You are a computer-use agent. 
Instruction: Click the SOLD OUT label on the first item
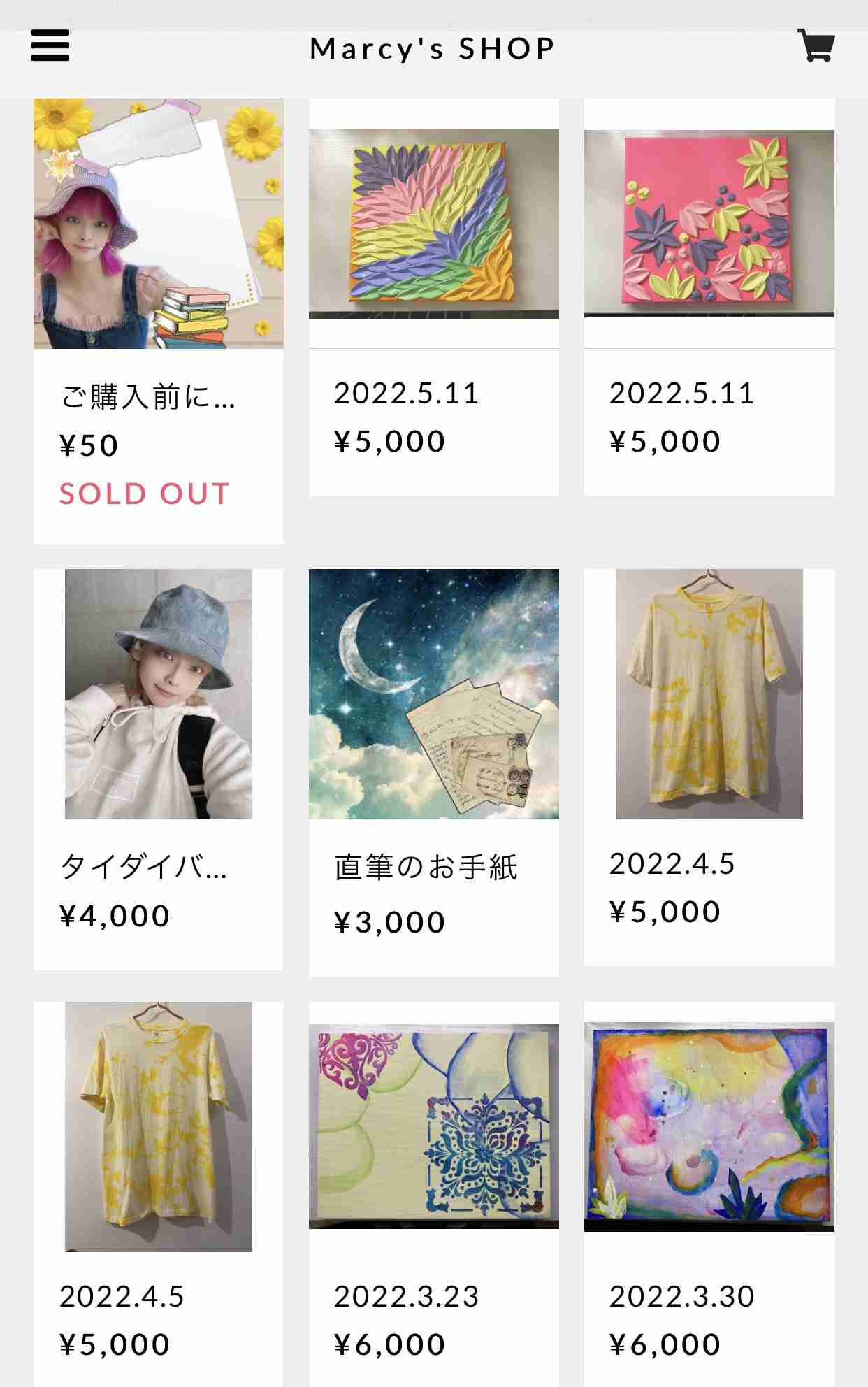(144, 493)
